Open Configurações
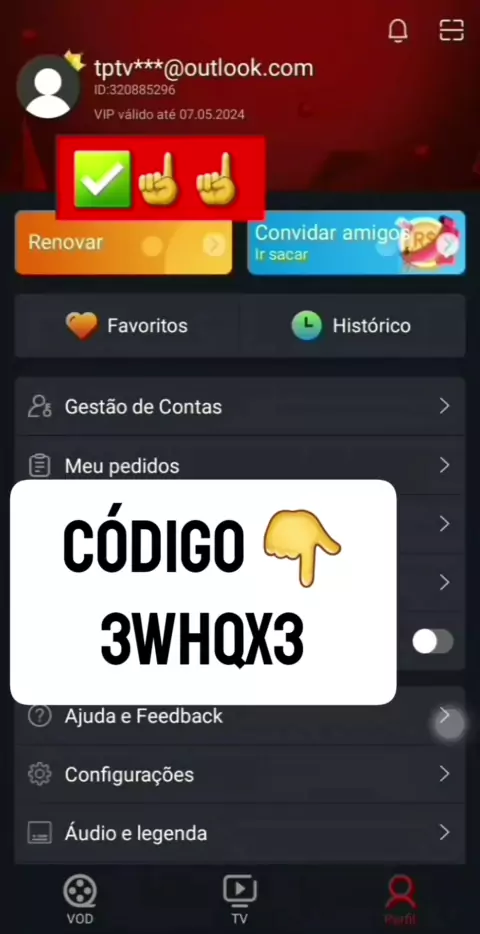Screen dimensions: 480x934 click(240, 774)
